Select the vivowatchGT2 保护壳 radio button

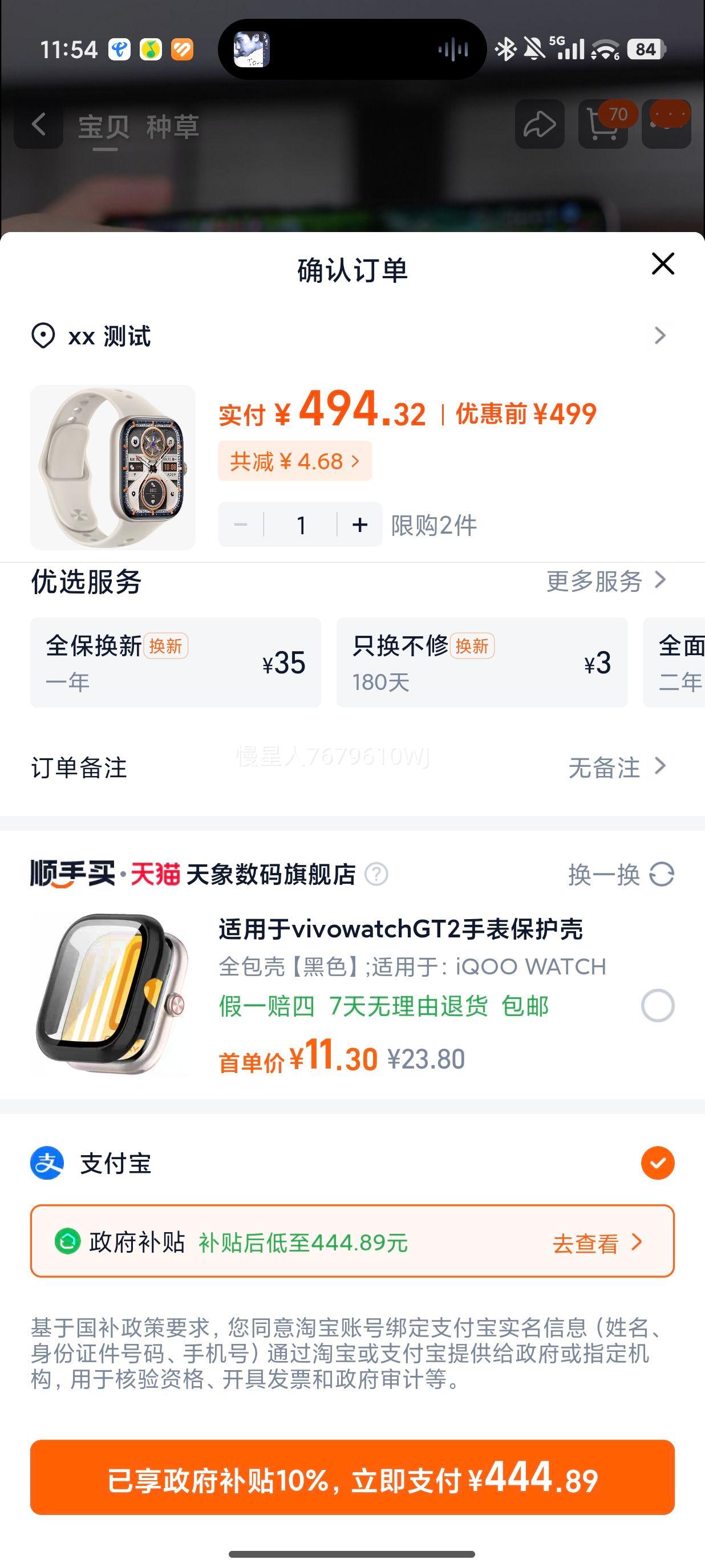657,1006
